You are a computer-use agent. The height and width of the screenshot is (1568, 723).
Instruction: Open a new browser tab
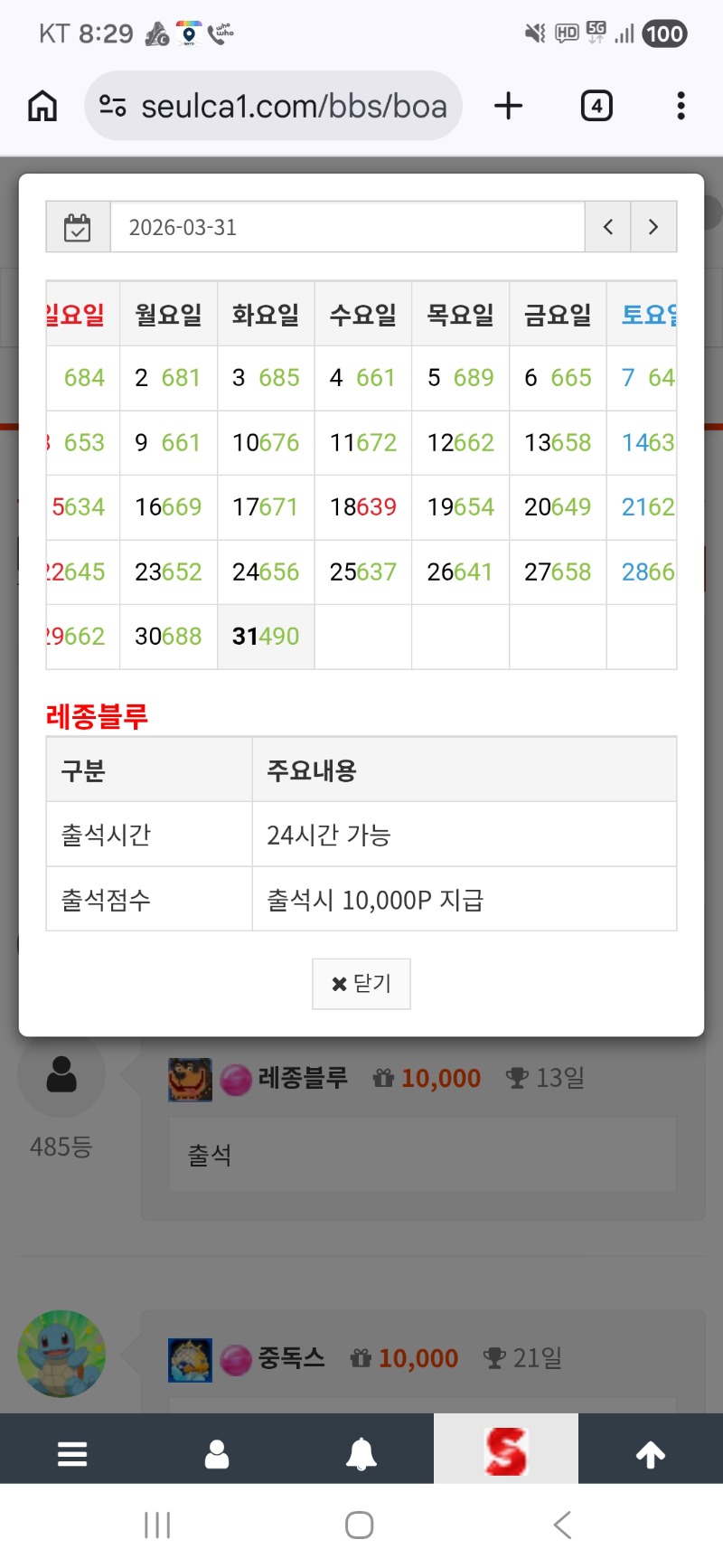click(509, 106)
